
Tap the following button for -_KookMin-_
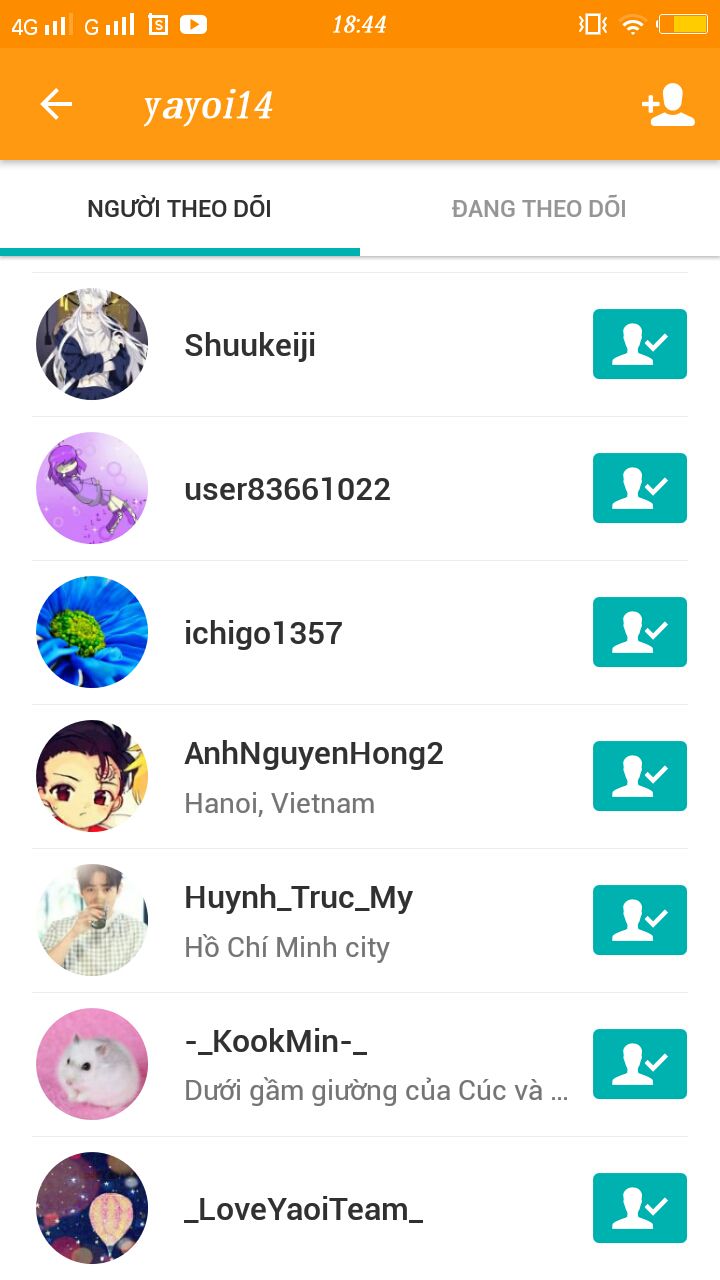pyautogui.click(x=639, y=1064)
